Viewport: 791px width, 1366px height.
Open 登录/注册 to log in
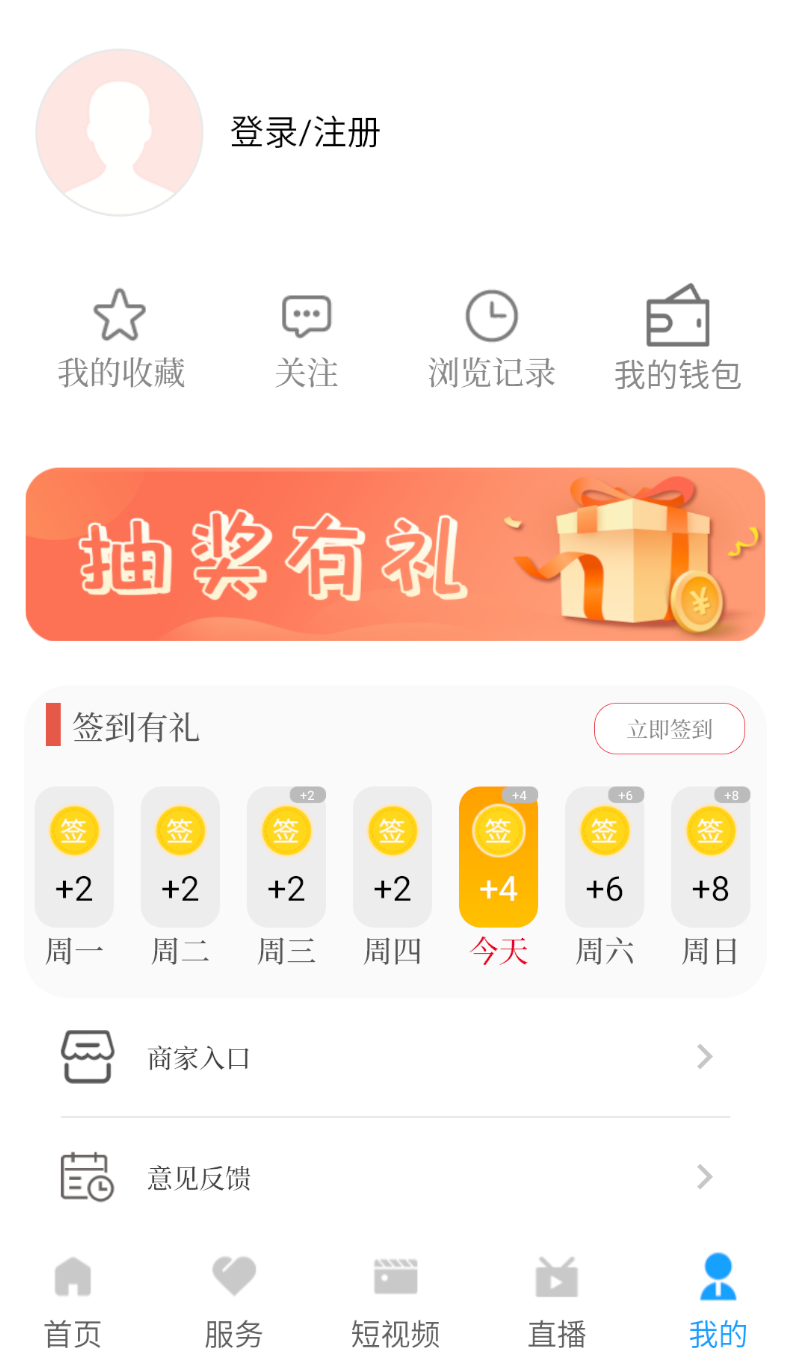pos(304,132)
